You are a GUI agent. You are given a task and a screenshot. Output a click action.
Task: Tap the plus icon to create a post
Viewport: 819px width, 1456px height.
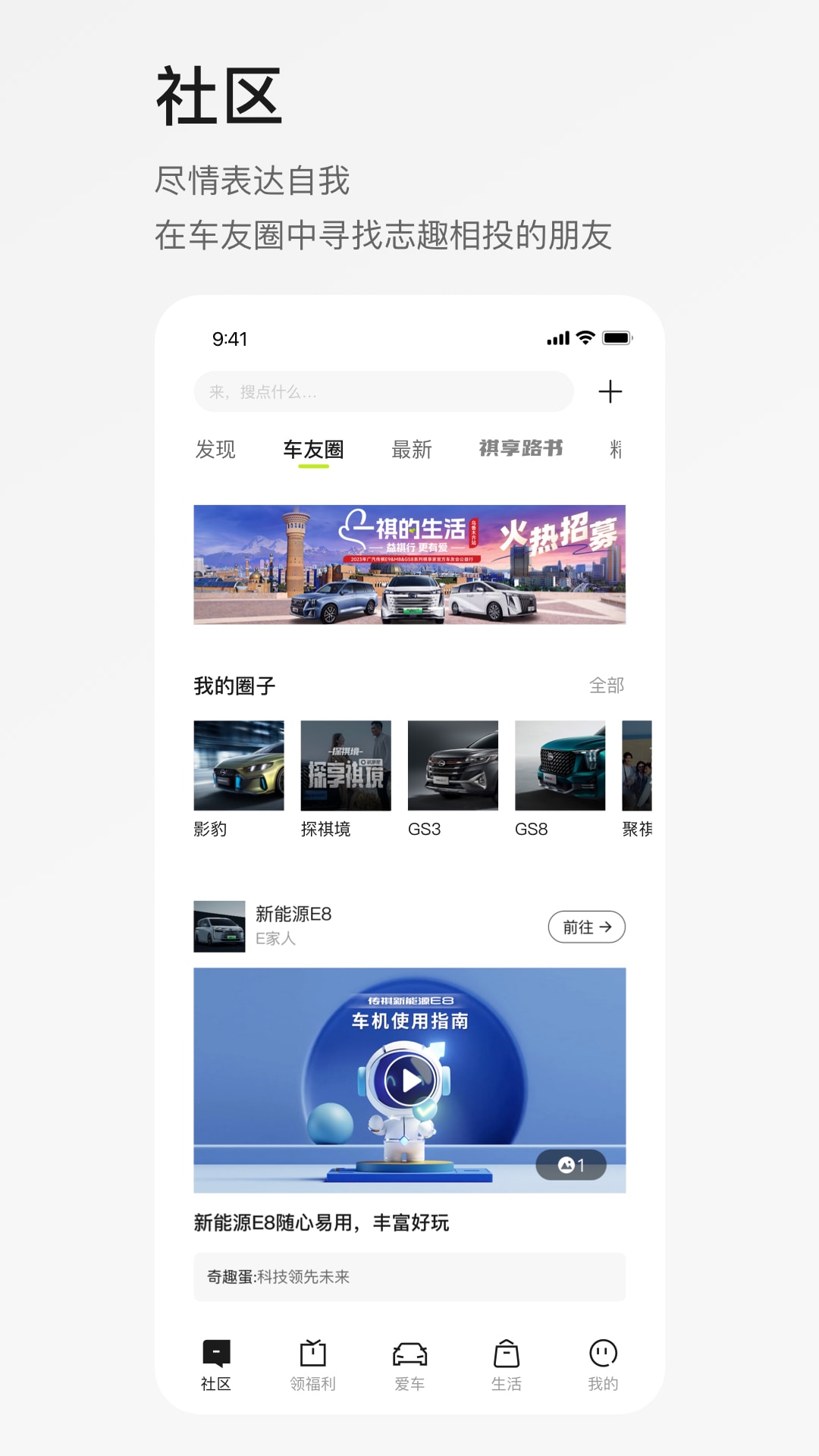click(x=610, y=391)
